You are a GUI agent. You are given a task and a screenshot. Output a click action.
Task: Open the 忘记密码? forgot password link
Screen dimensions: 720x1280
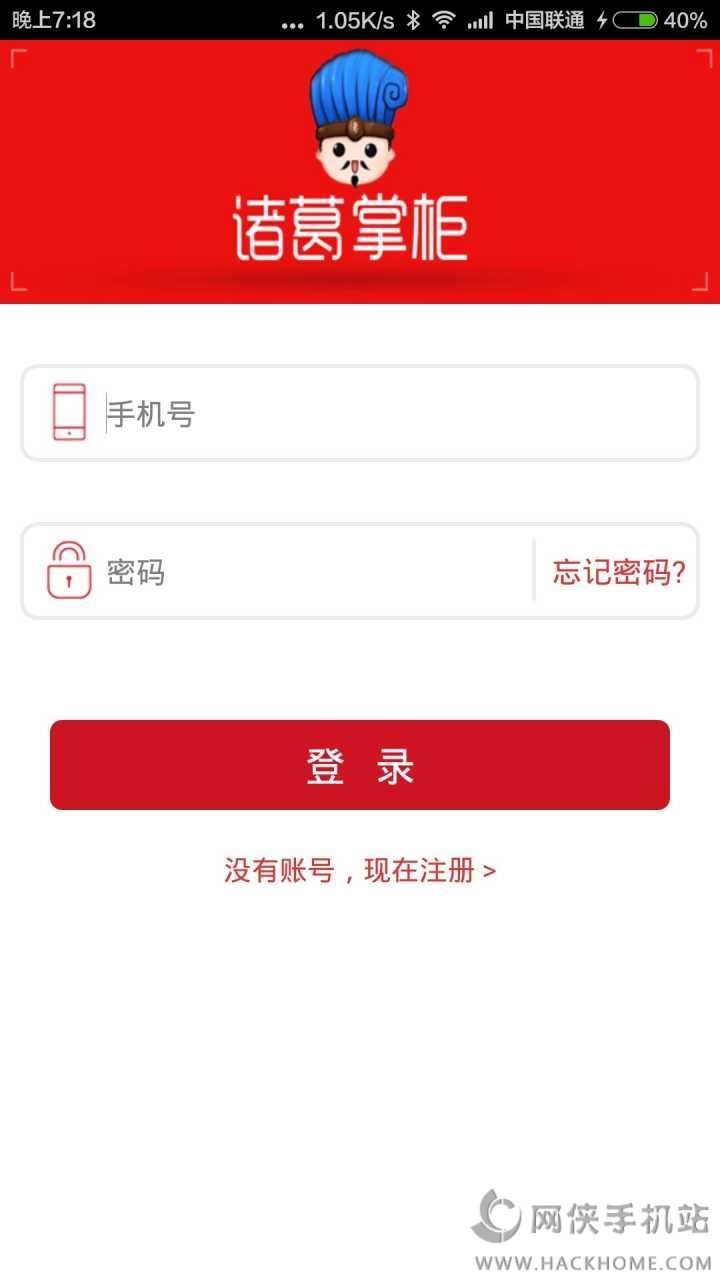pos(619,572)
